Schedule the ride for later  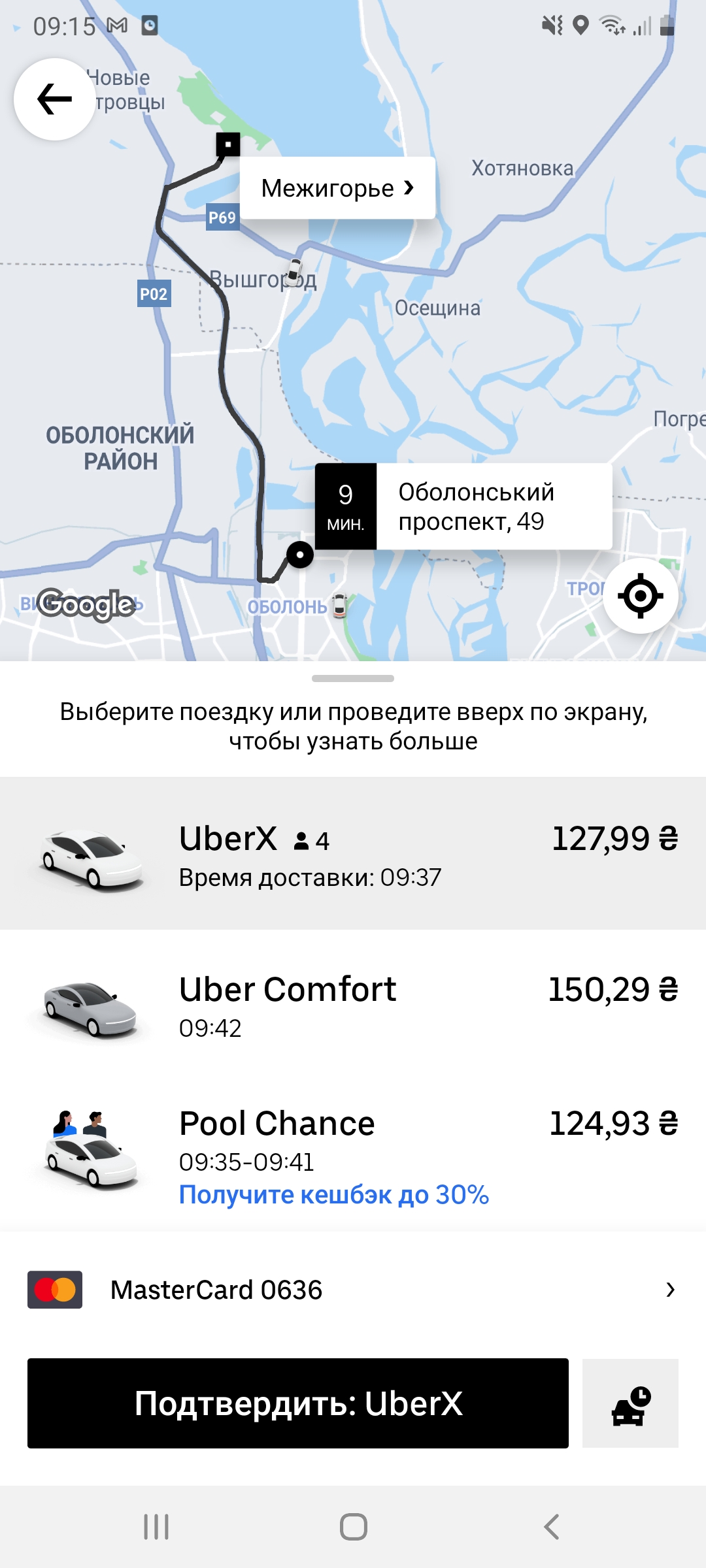(630, 1403)
